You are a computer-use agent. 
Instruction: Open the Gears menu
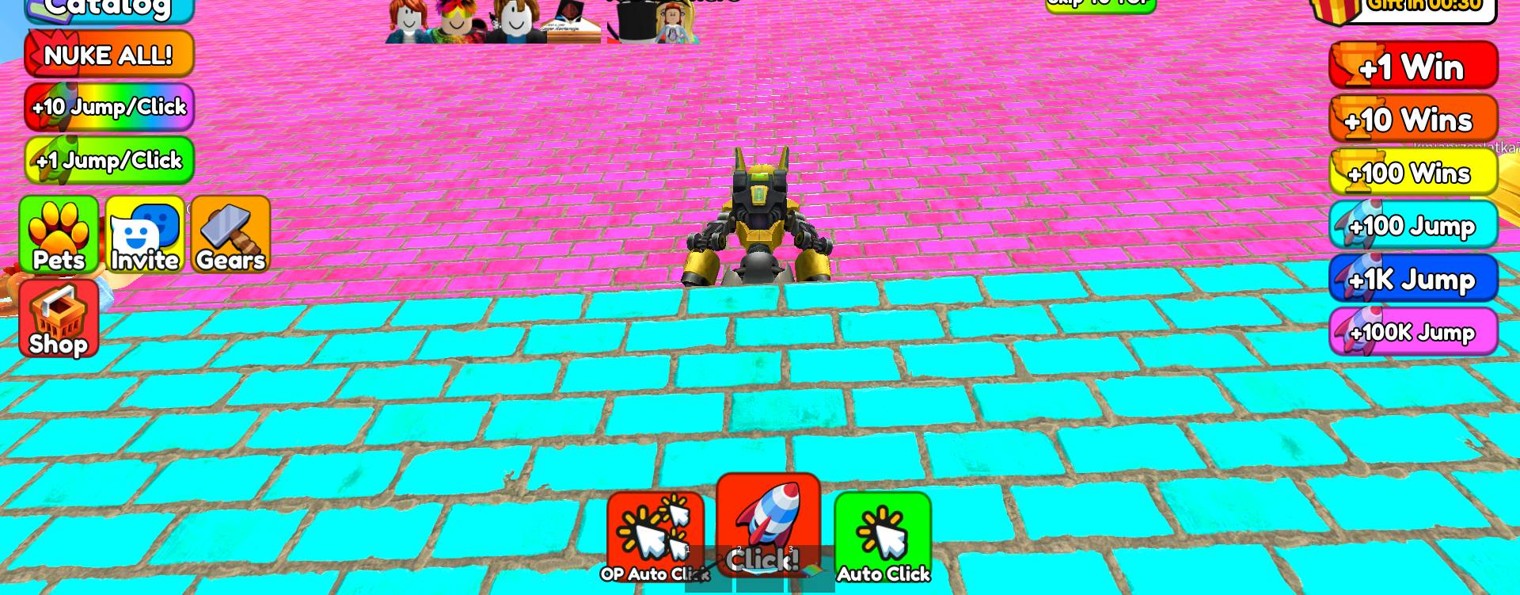click(x=231, y=234)
